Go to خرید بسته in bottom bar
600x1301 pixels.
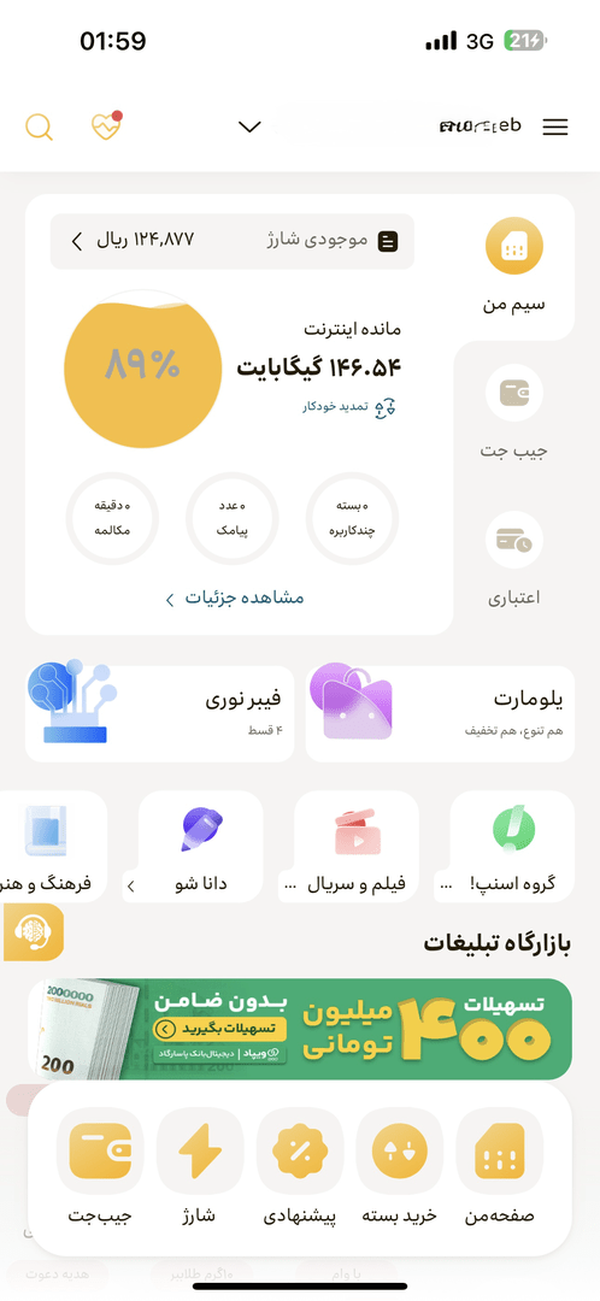(400, 1168)
